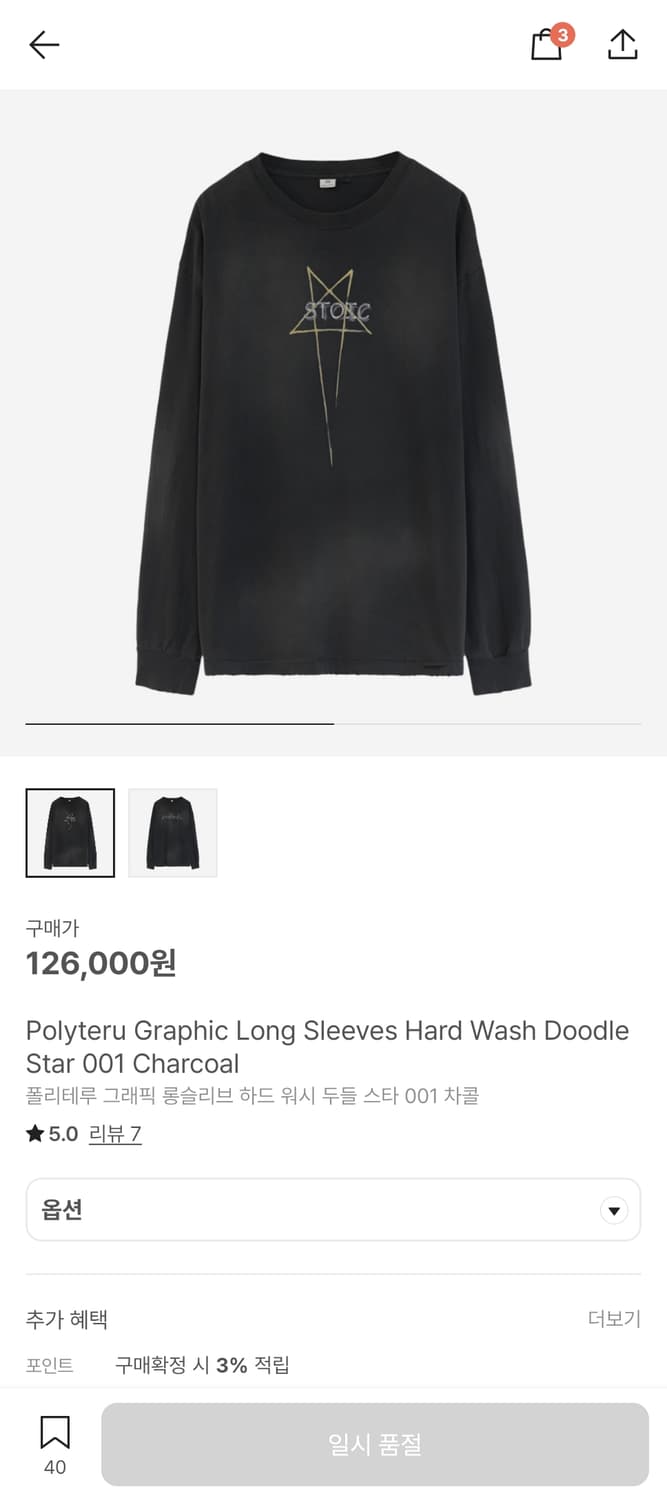Screen dimensions: 667x1500
Task: Tap the 일시 품절 button
Action: [x=375, y=1444]
